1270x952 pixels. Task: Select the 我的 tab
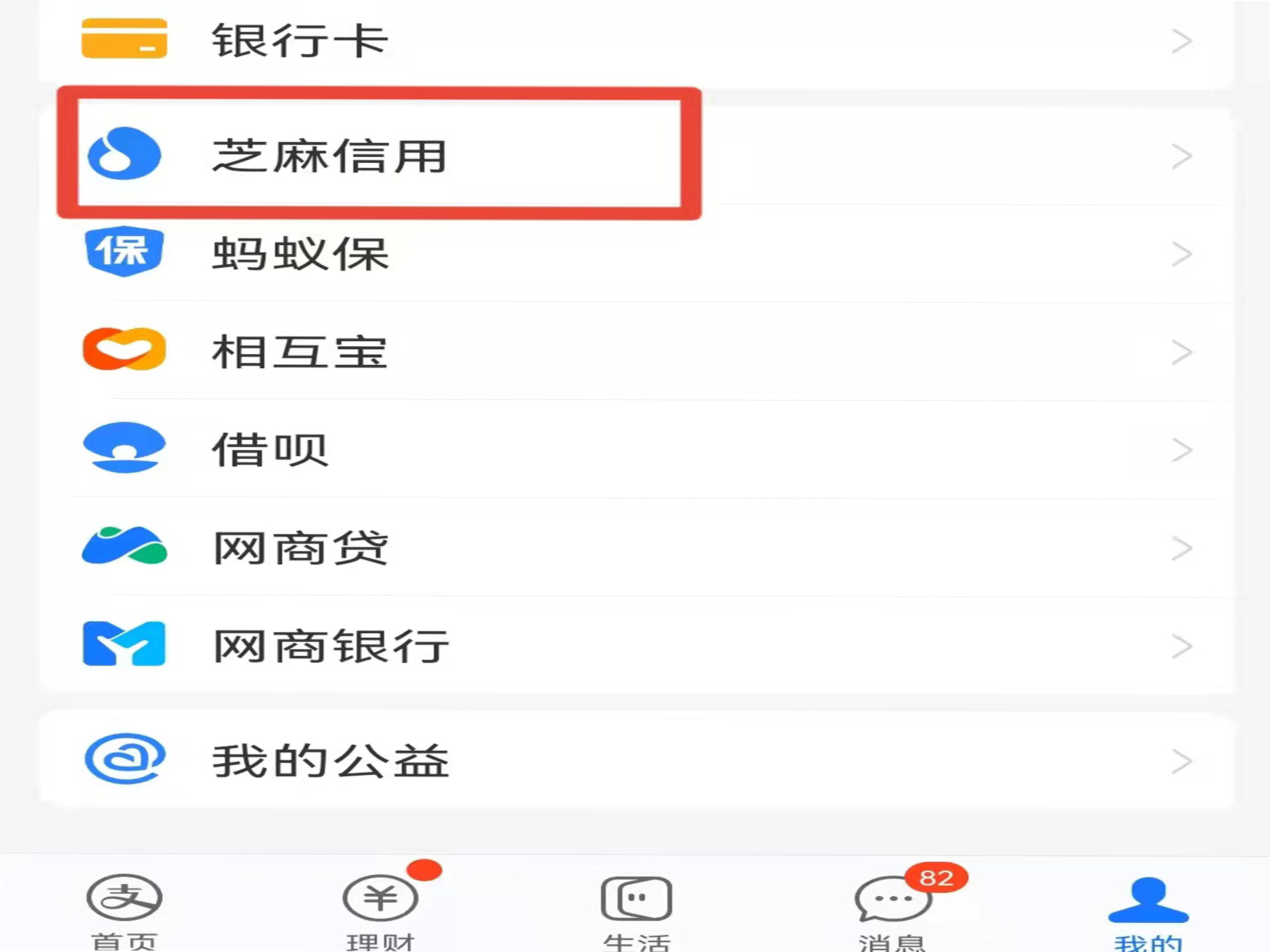click(x=1148, y=910)
